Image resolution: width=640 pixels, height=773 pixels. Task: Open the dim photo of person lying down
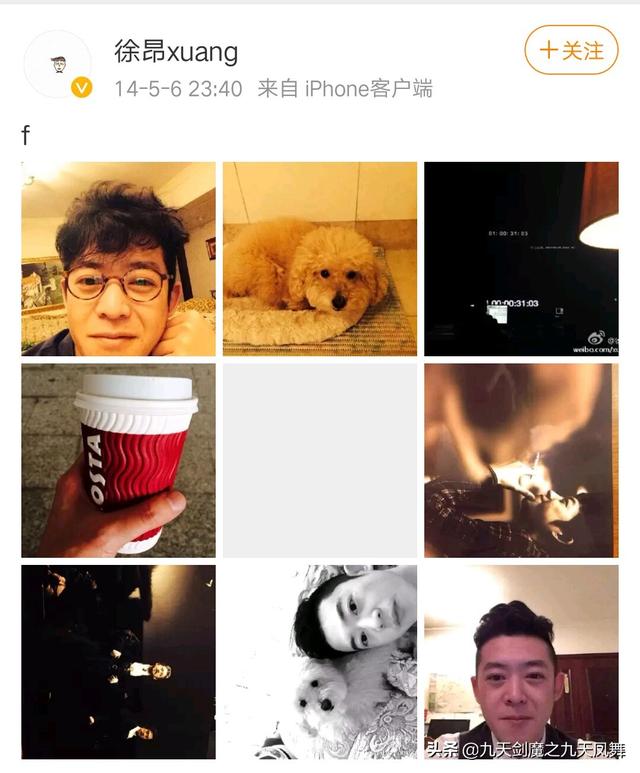click(x=521, y=460)
